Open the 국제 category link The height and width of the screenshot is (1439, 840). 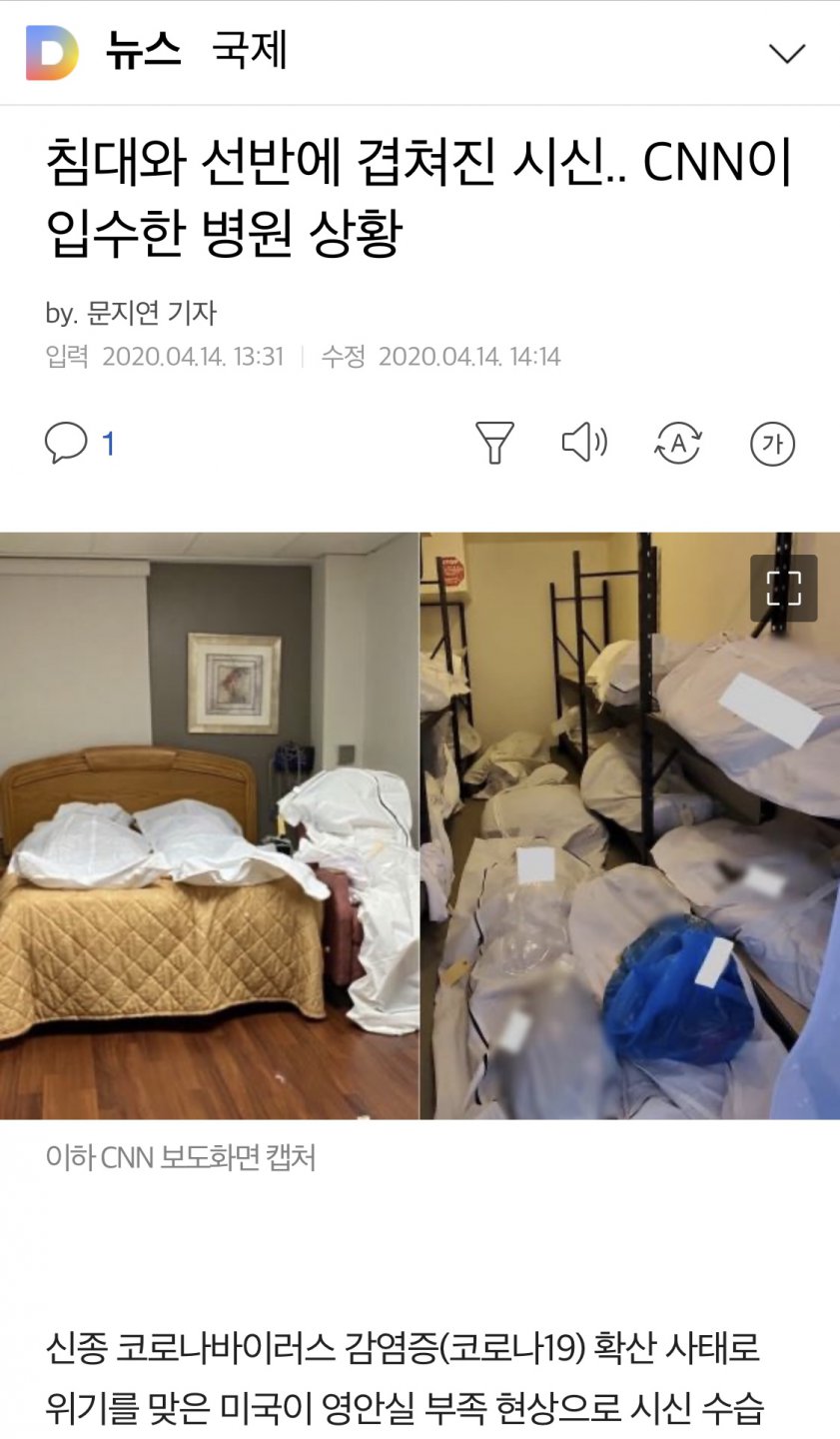click(250, 51)
